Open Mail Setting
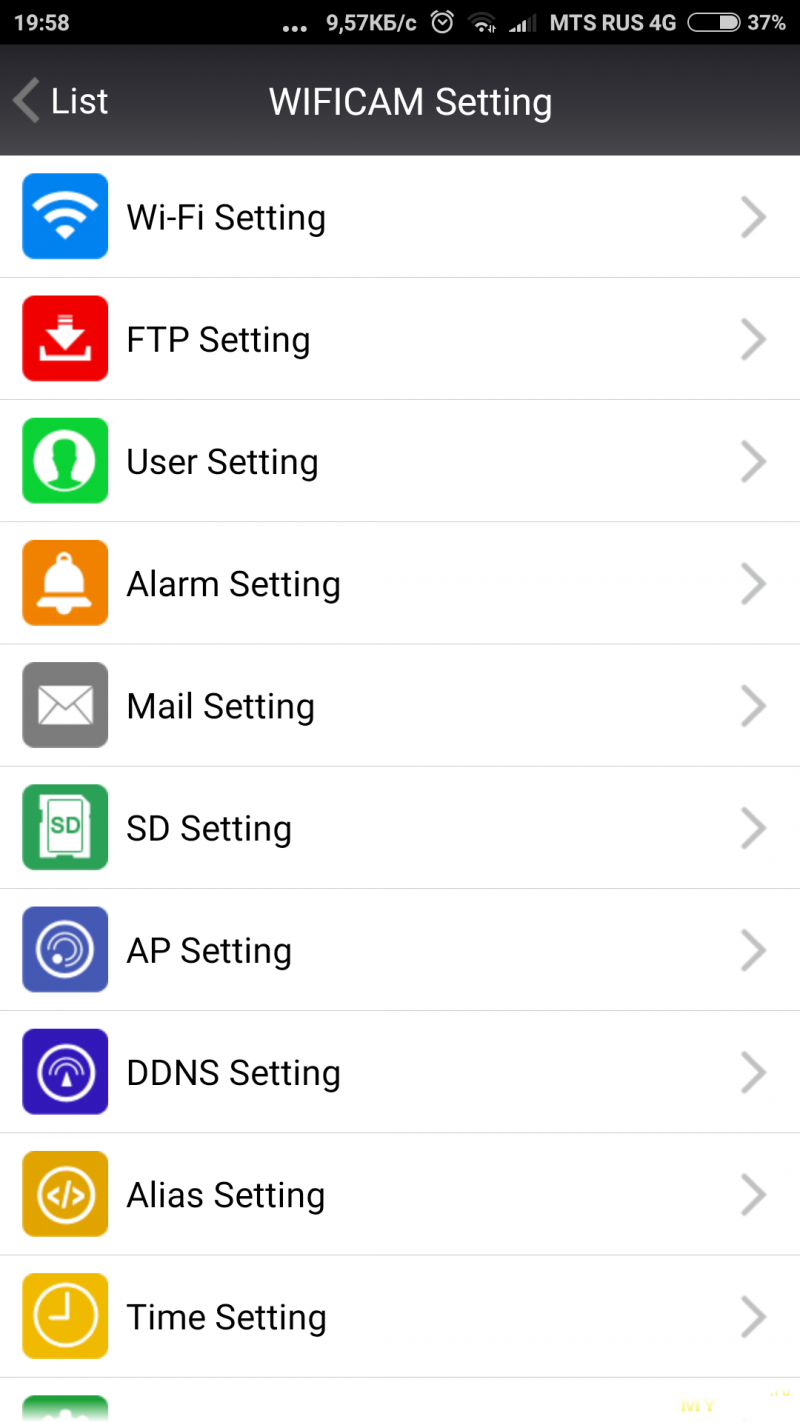Image resolution: width=800 pixels, height=1422 pixels. 400,705
